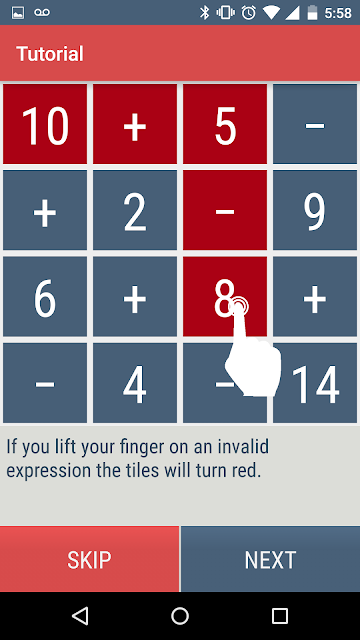360x640 pixels.
Task: Select the 9 tile
Action: (315, 210)
